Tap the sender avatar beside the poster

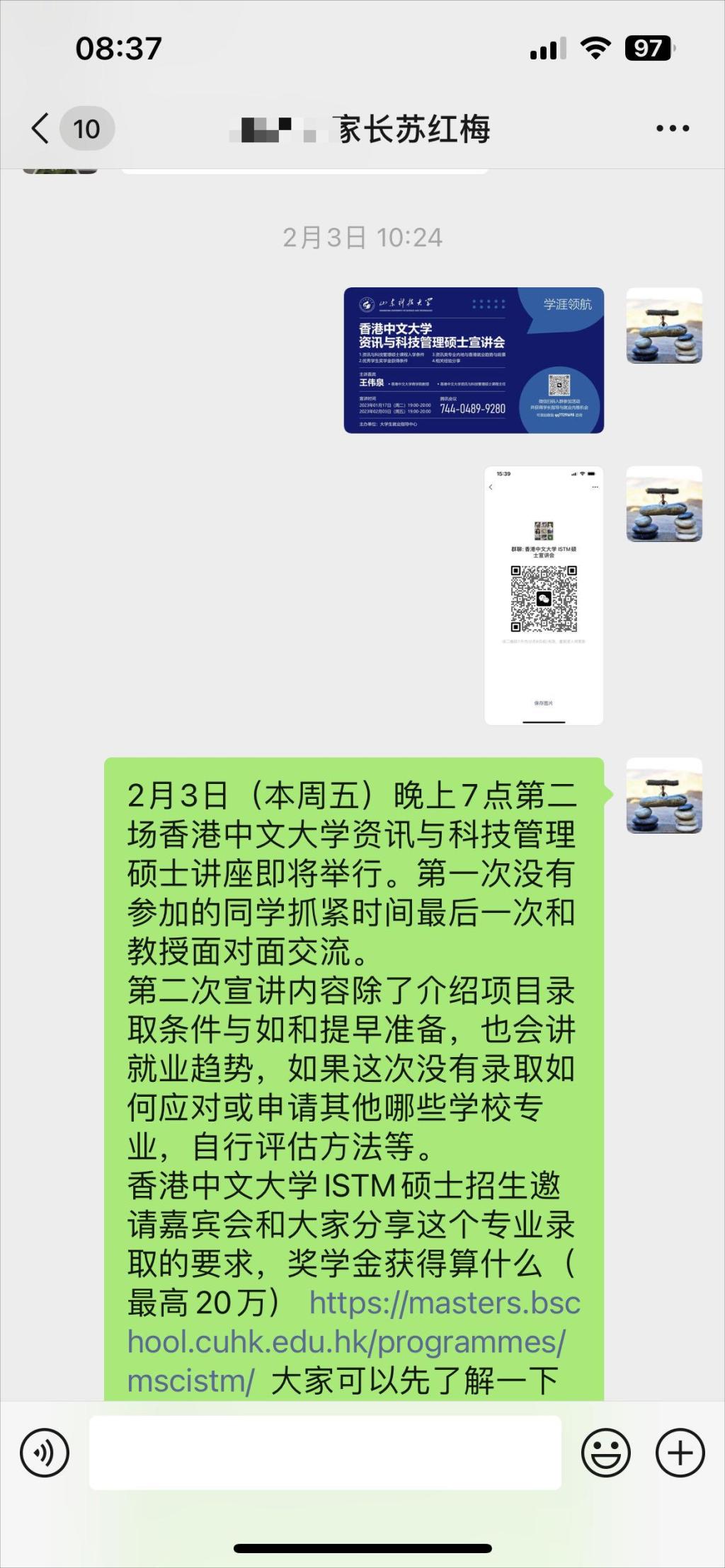[x=663, y=325]
